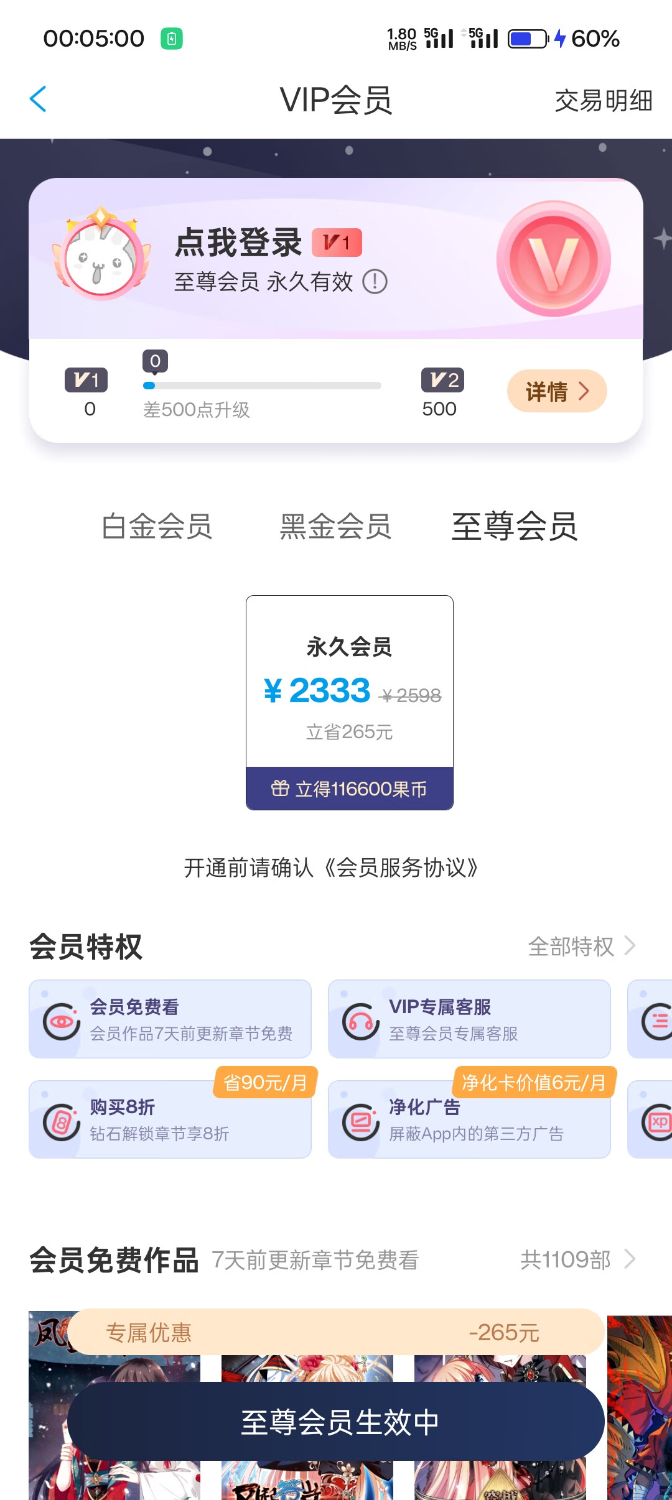This screenshot has width=672, height=1500.
Task: Choose the 永久会员 ¥2333 plan card
Action: click(350, 703)
